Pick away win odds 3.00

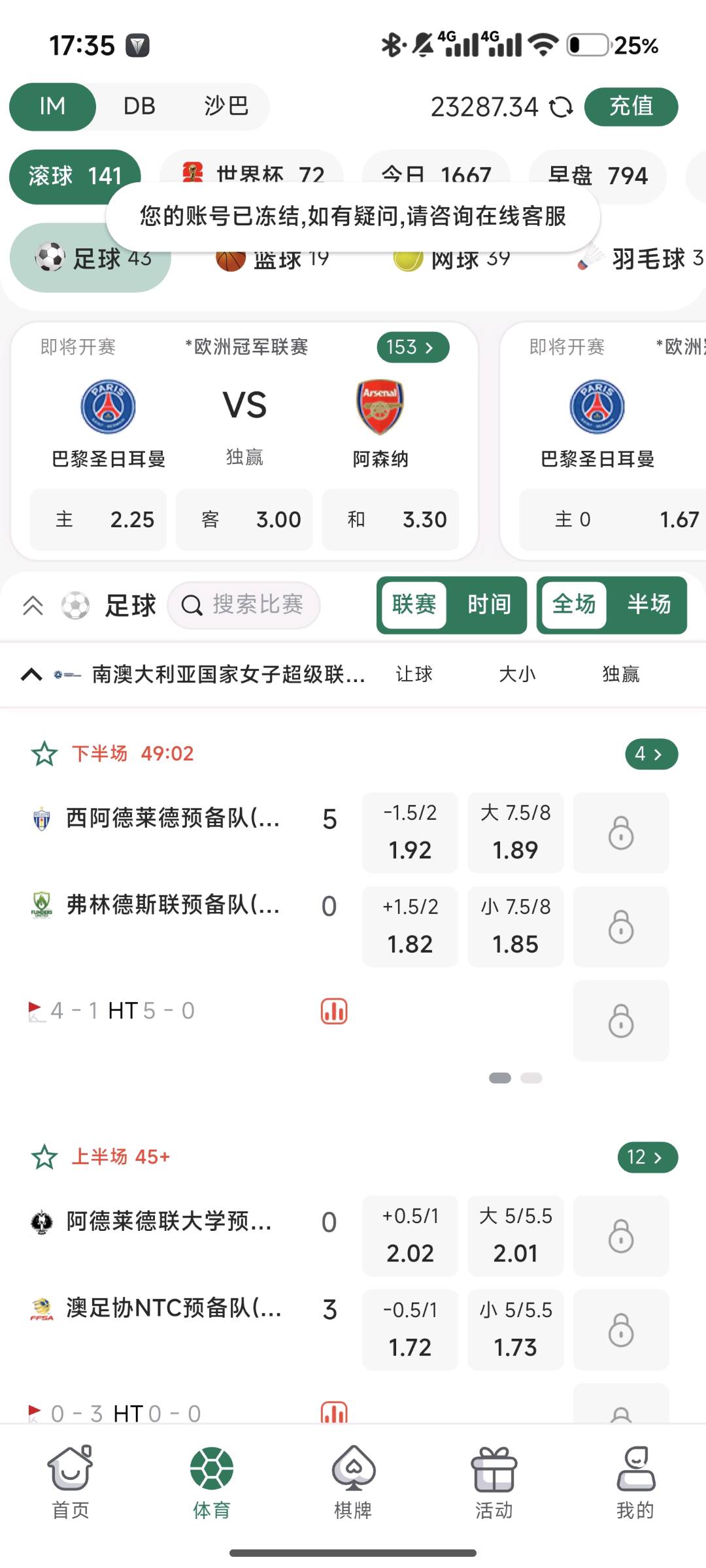(244, 519)
